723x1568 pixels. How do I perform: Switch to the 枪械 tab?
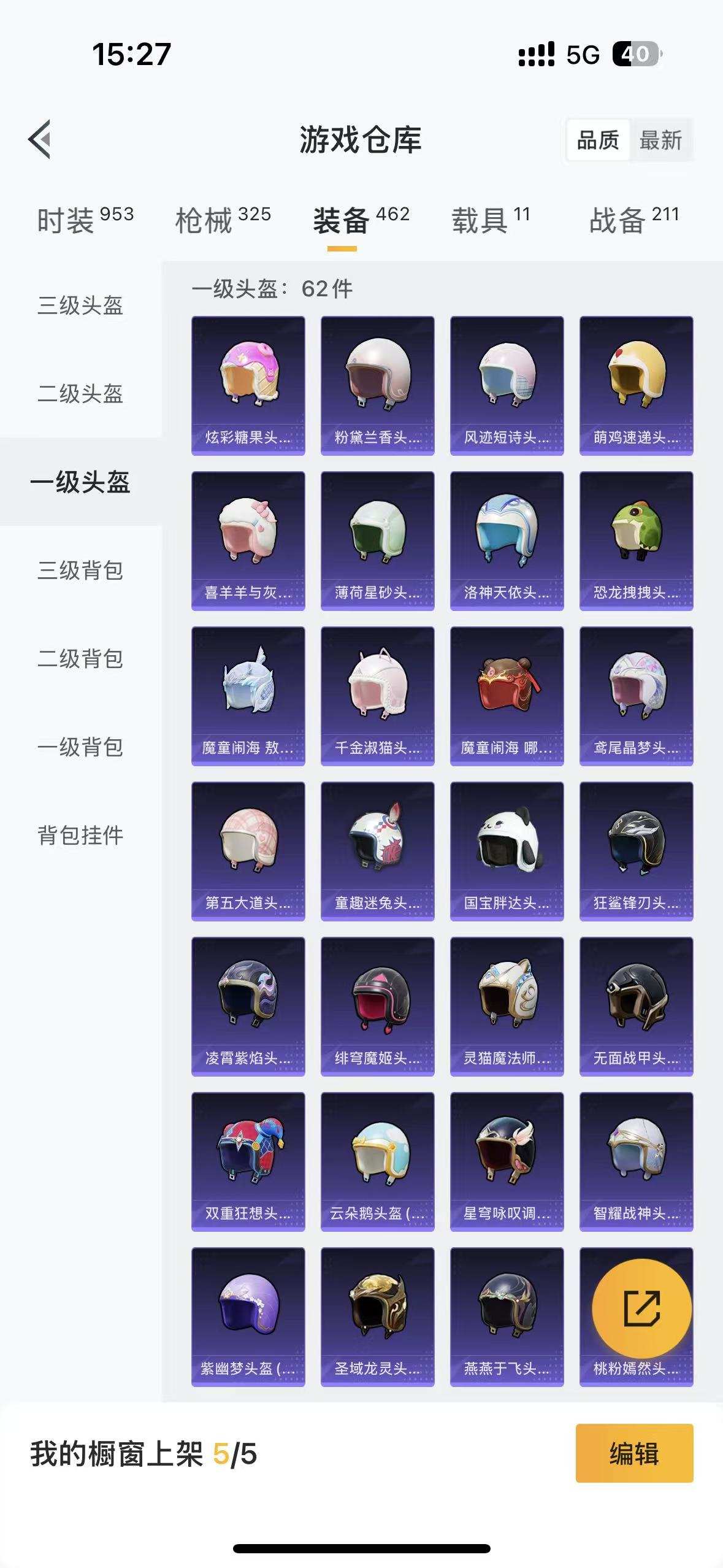[x=223, y=220]
